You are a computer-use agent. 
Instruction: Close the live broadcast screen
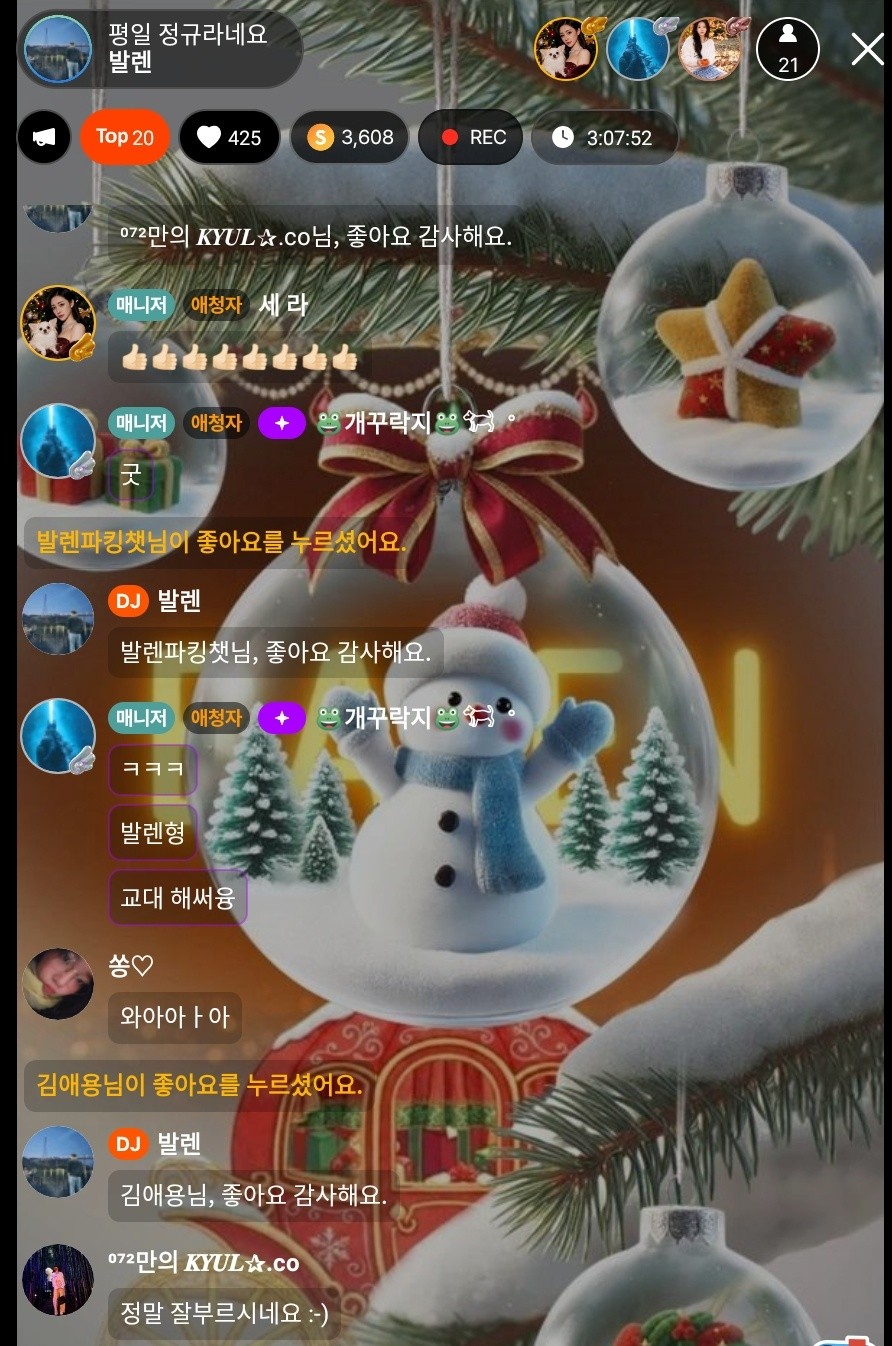pyautogui.click(x=867, y=49)
